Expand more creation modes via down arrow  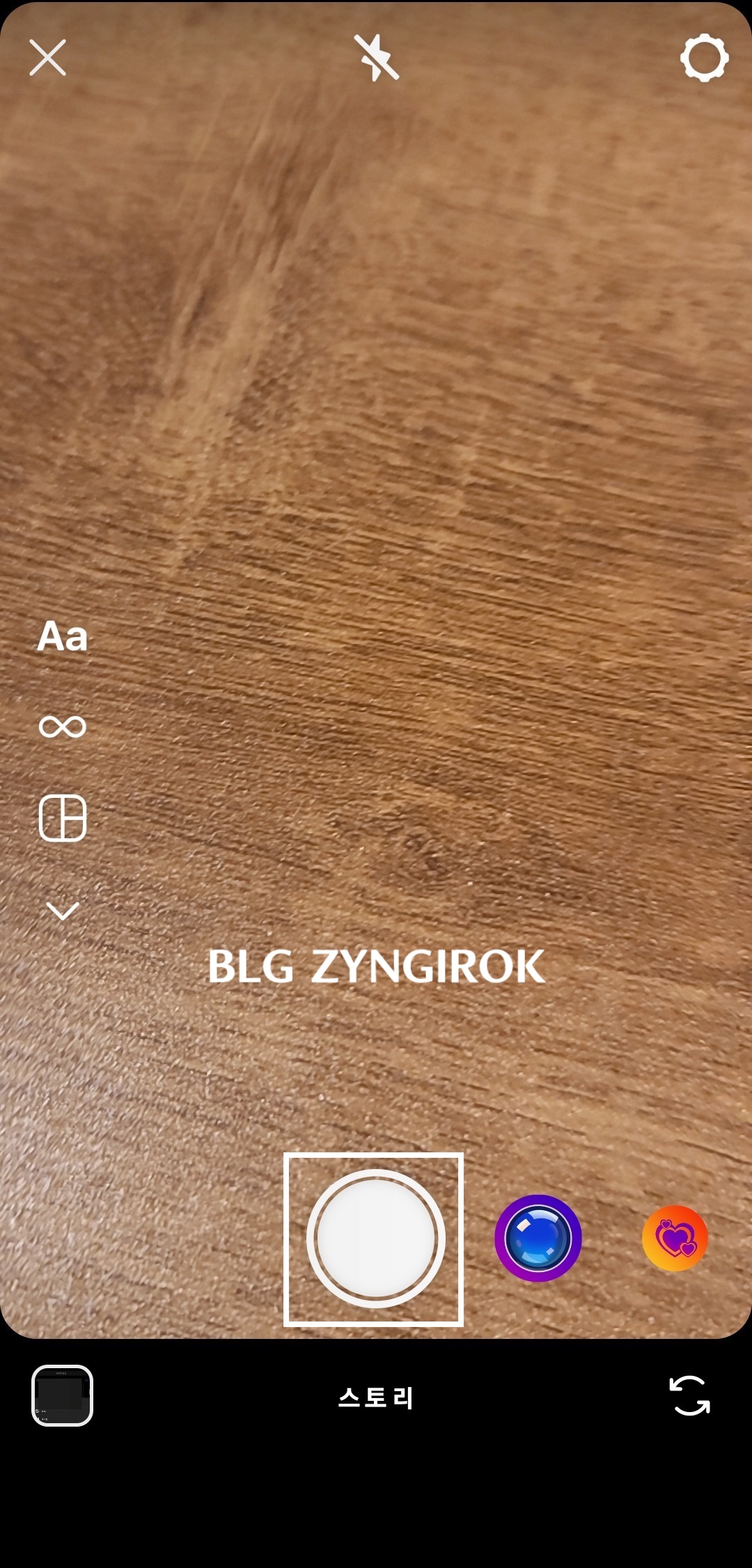63,909
